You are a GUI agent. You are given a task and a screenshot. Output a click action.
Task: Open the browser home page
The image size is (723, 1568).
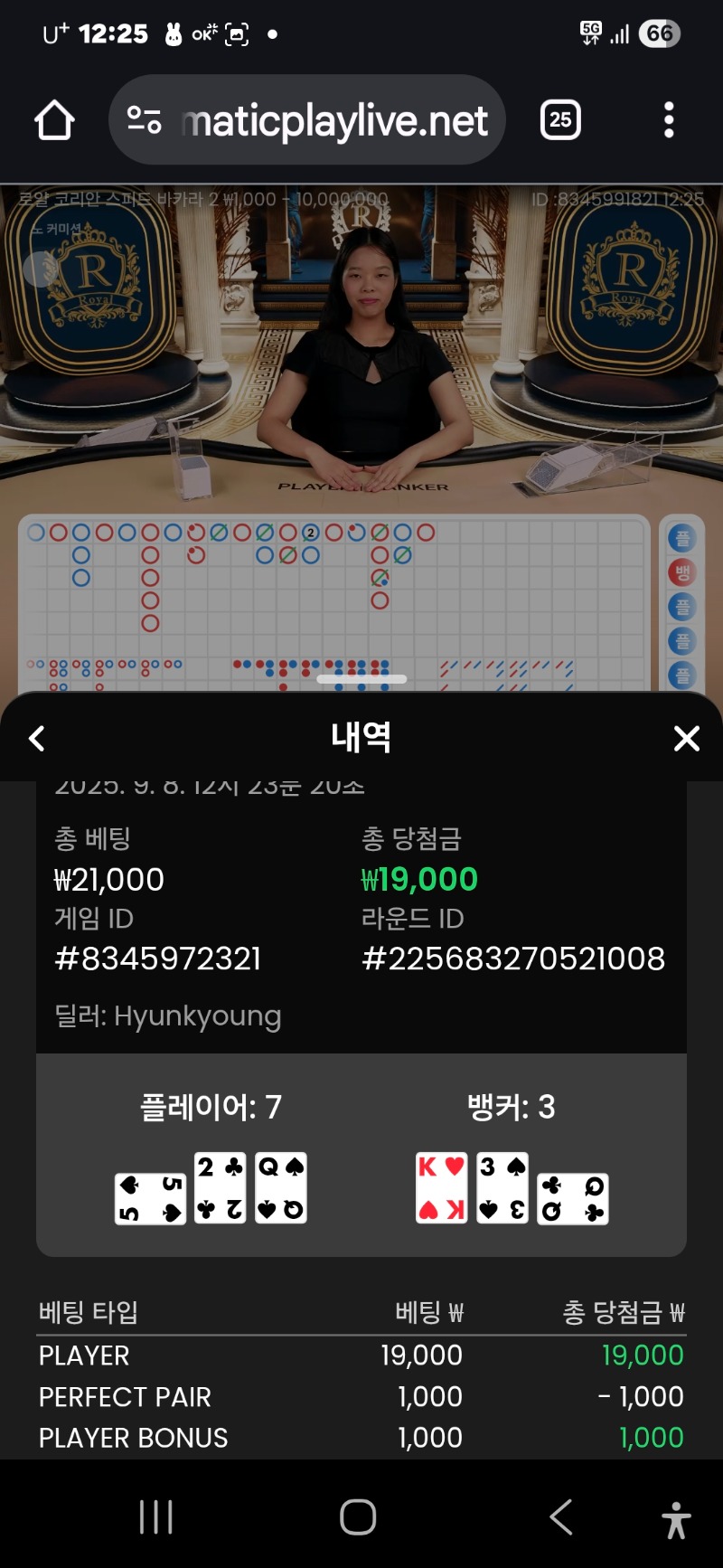click(54, 120)
